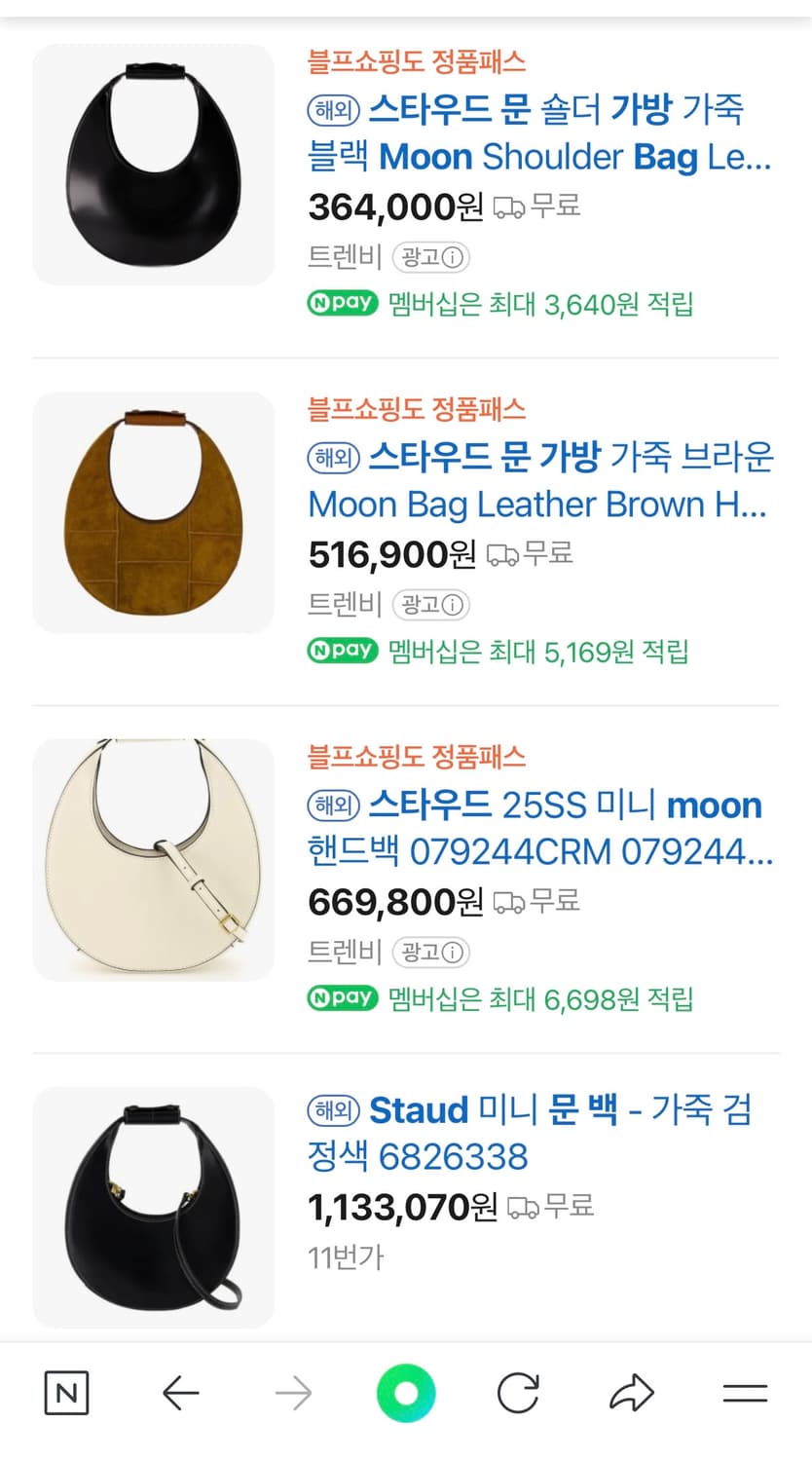
Task: Tap the black mini Moon bag thumbnail
Action: click(x=153, y=1208)
